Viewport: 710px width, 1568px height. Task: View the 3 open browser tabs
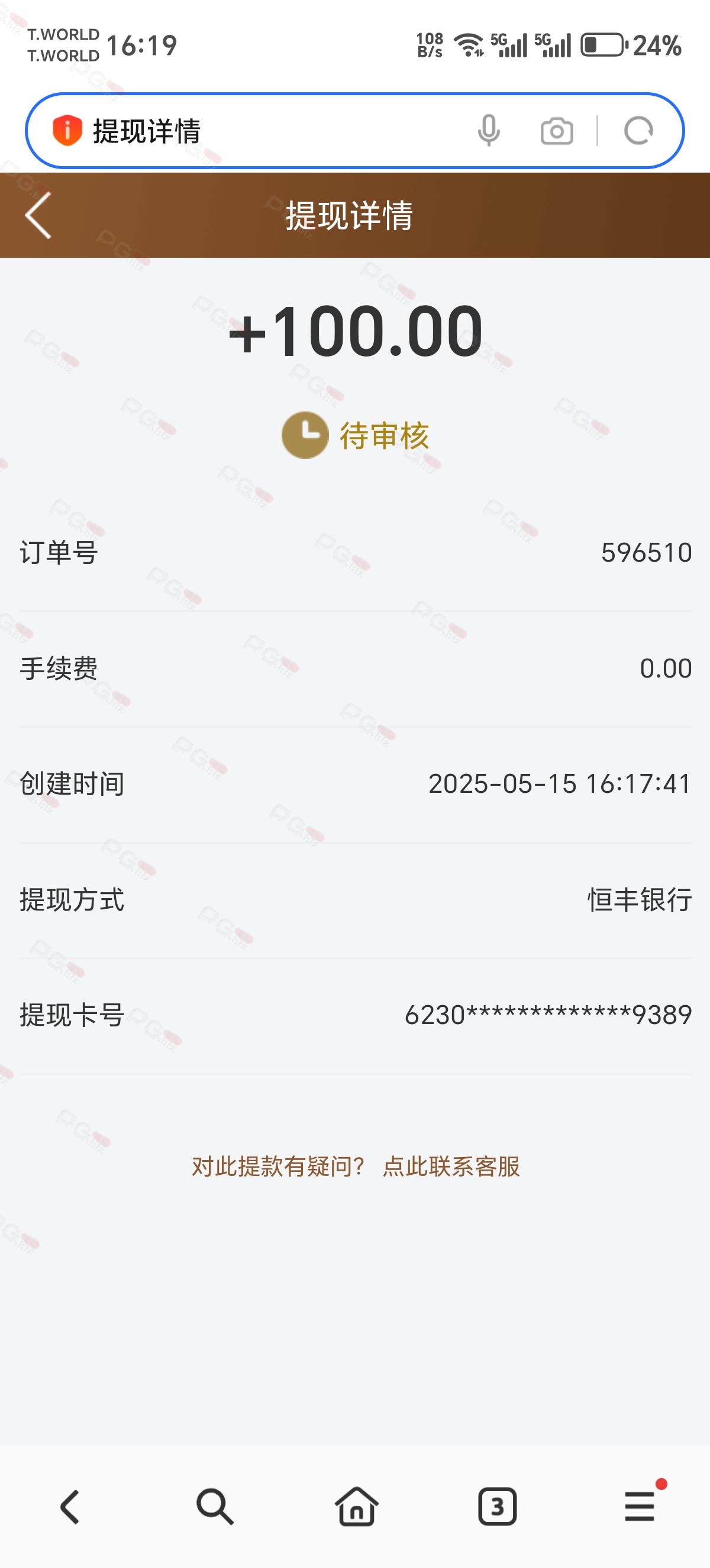tap(498, 1507)
